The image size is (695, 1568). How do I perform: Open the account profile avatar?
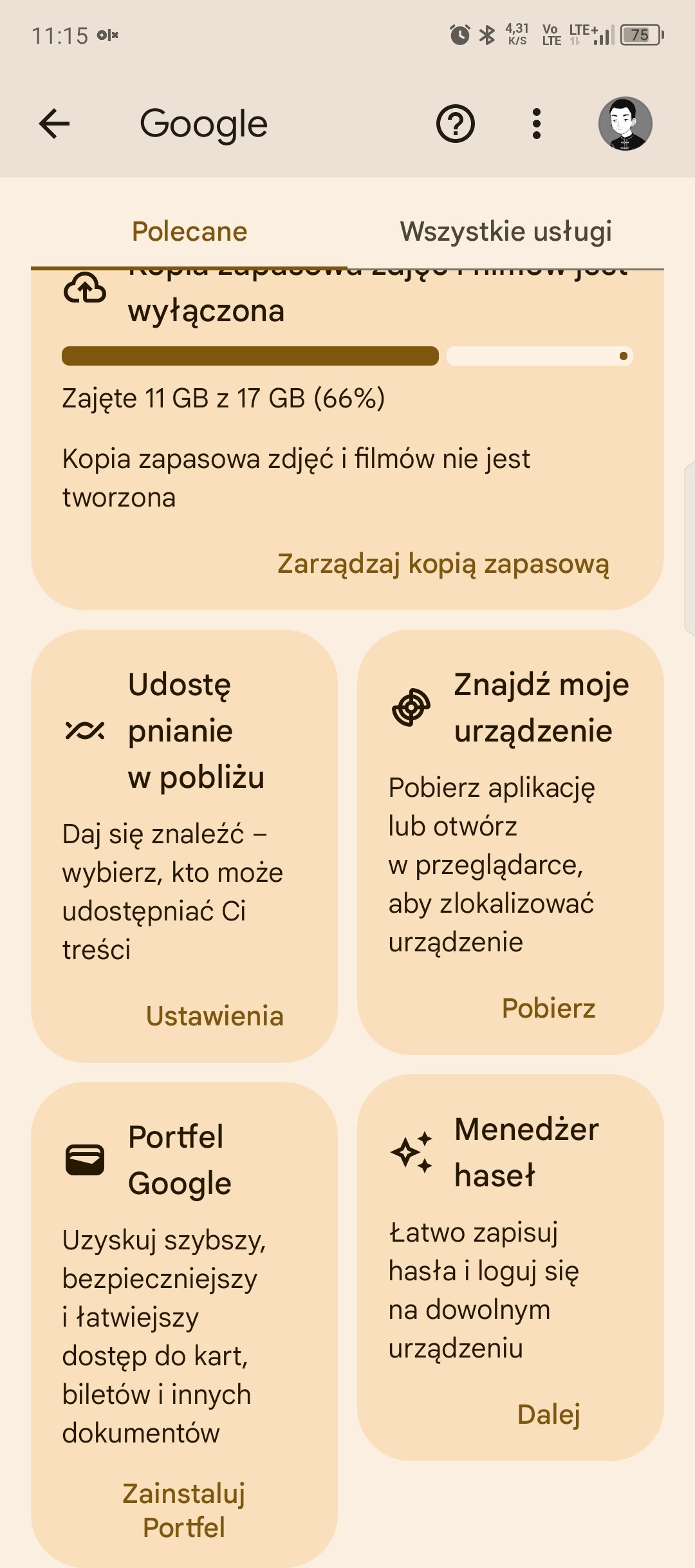tap(625, 124)
